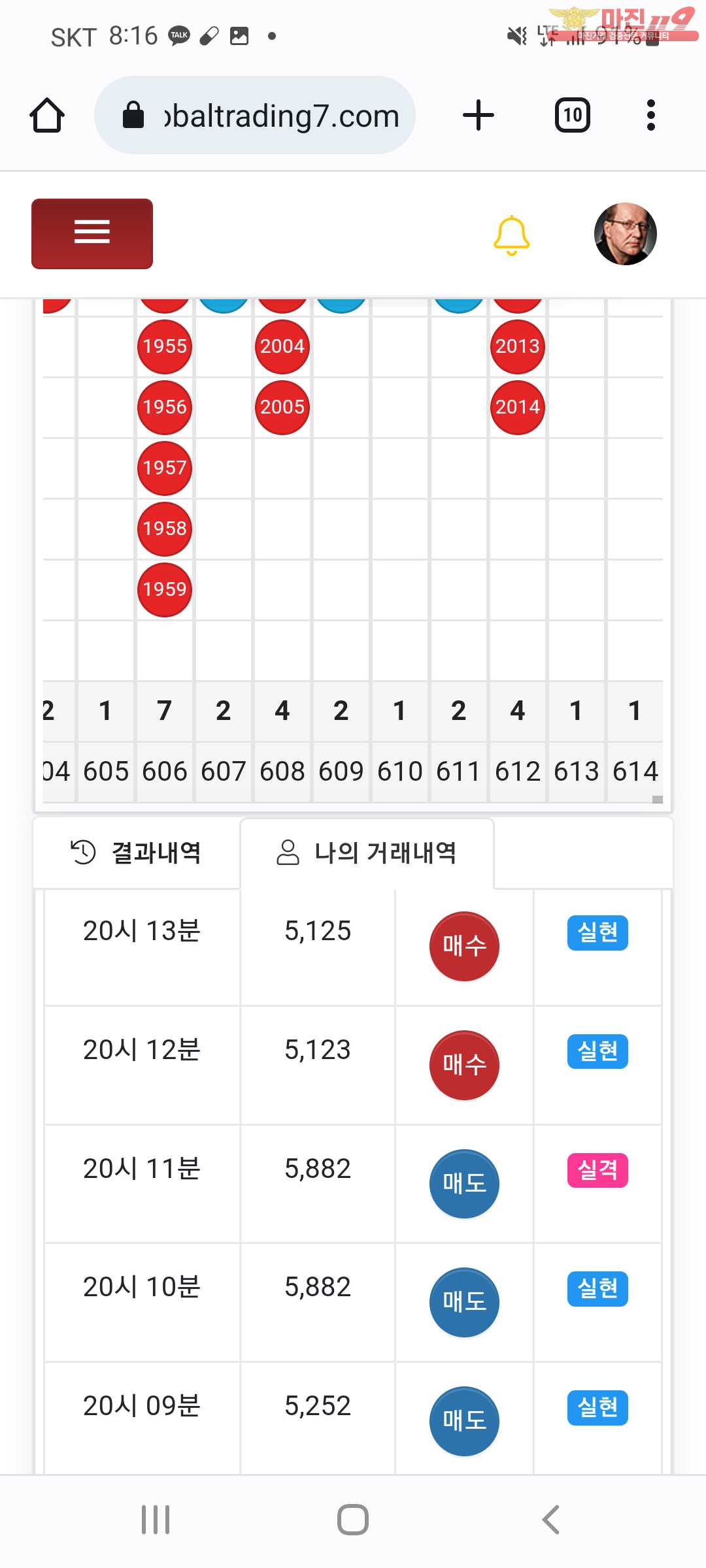This screenshot has width=706, height=1568.
Task: Open the red hamburger menu
Action: point(92,233)
